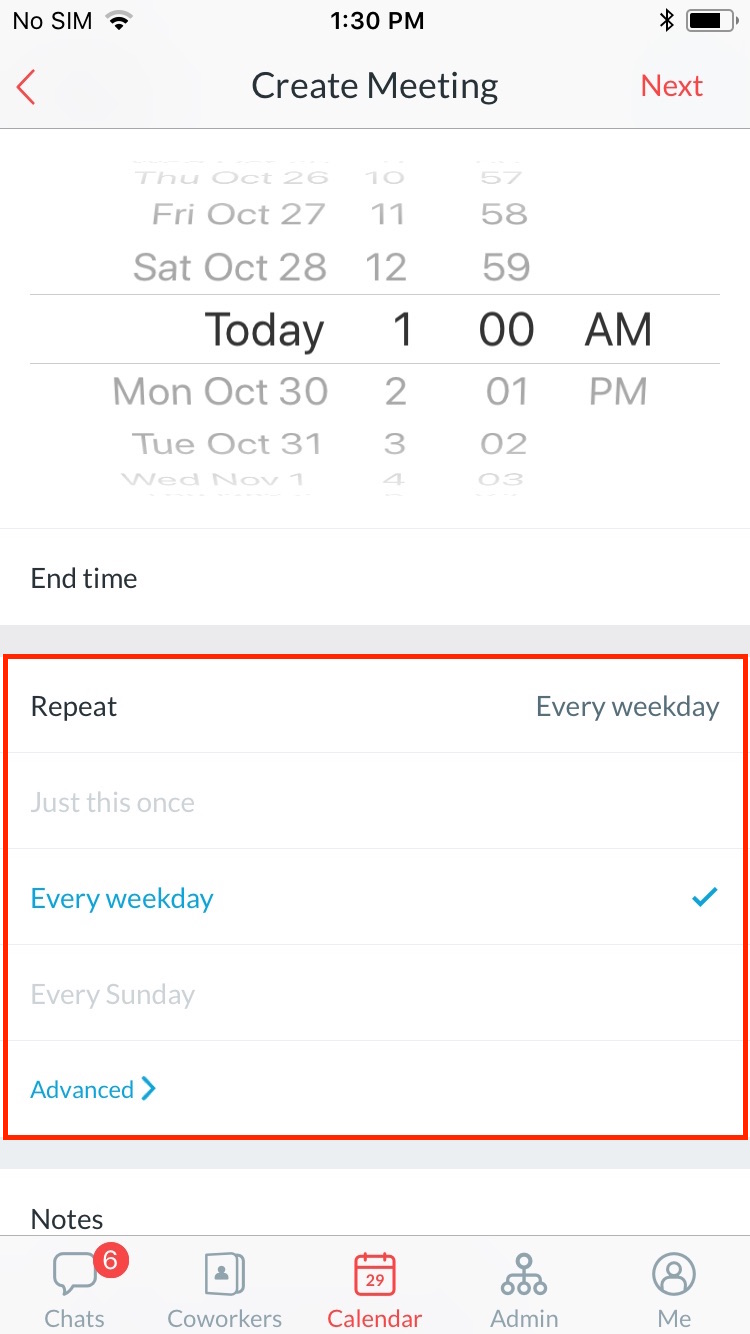Open the End time row
Screen dimensions: 750x1334
click(x=375, y=578)
